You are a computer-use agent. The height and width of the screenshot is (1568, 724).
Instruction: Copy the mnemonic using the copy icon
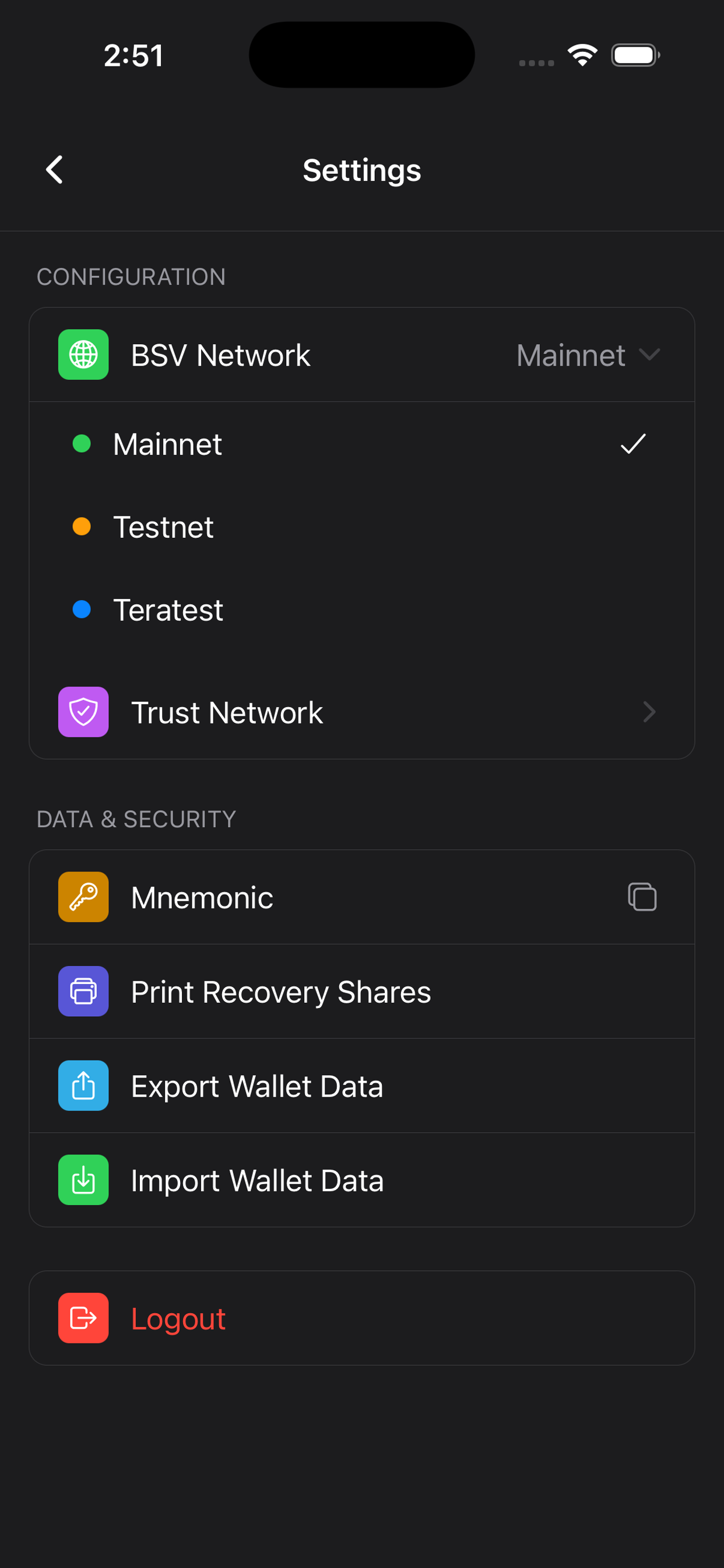tap(642, 896)
